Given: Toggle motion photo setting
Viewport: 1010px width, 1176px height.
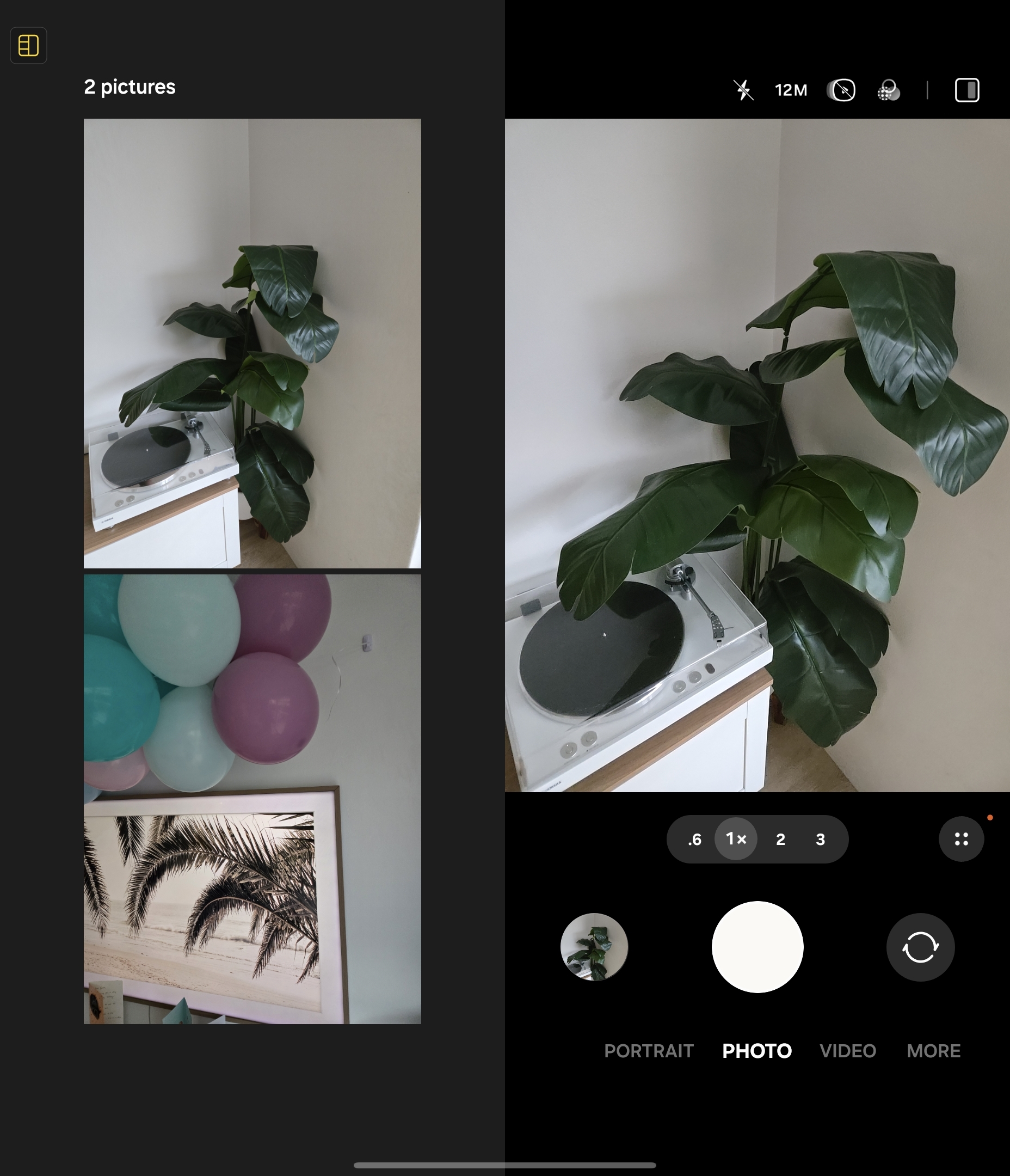Looking at the screenshot, I should click(841, 90).
